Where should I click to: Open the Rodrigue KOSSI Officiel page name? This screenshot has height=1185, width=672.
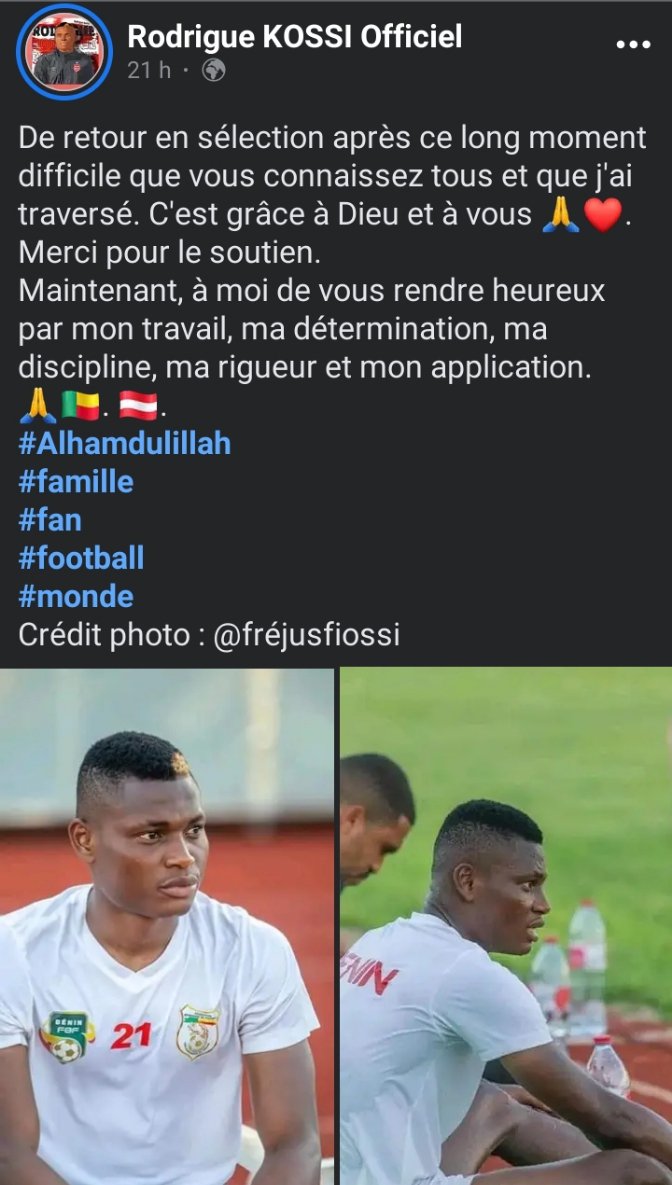point(295,38)
